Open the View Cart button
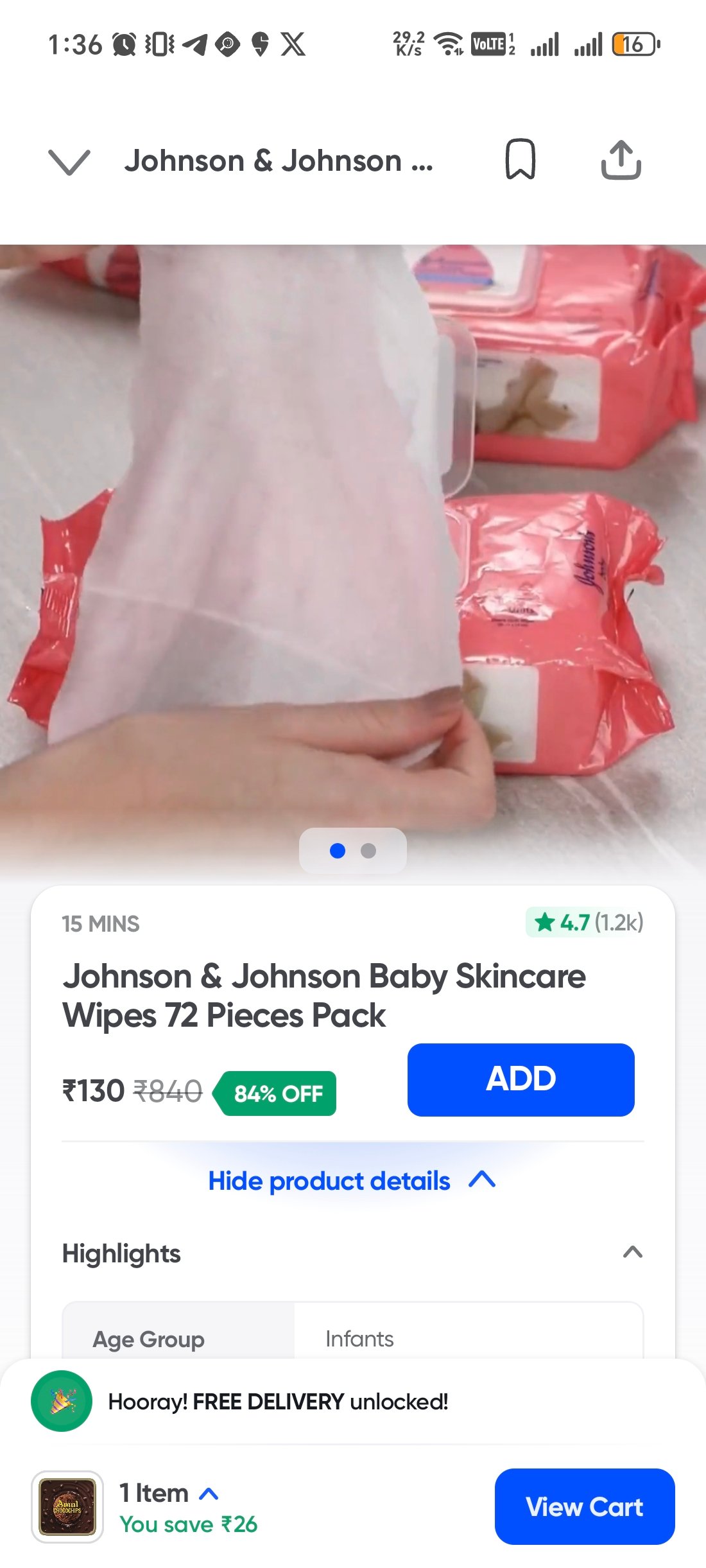The image size is (706, 1568). pos(584,1506)
